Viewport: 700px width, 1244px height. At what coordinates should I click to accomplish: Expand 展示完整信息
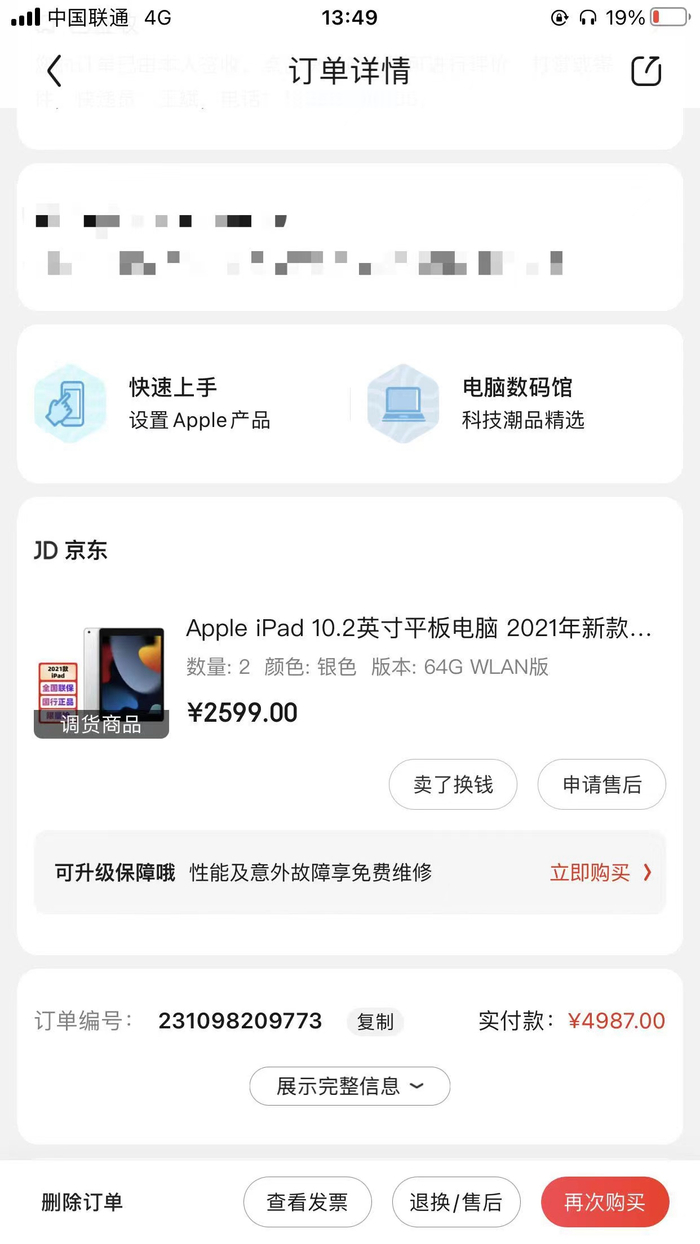[350, 1086]
